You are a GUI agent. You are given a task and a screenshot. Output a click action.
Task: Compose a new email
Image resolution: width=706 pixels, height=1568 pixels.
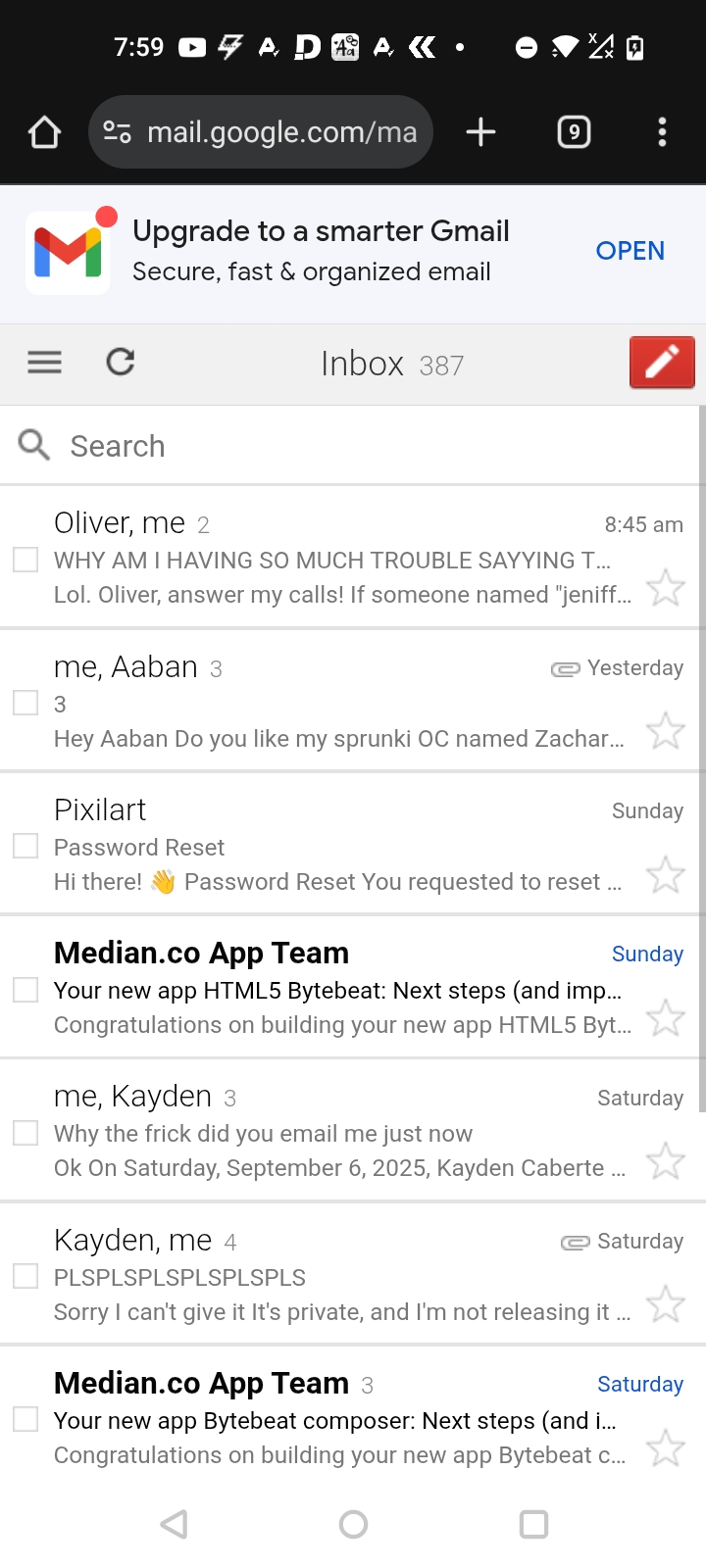point(662,363)
